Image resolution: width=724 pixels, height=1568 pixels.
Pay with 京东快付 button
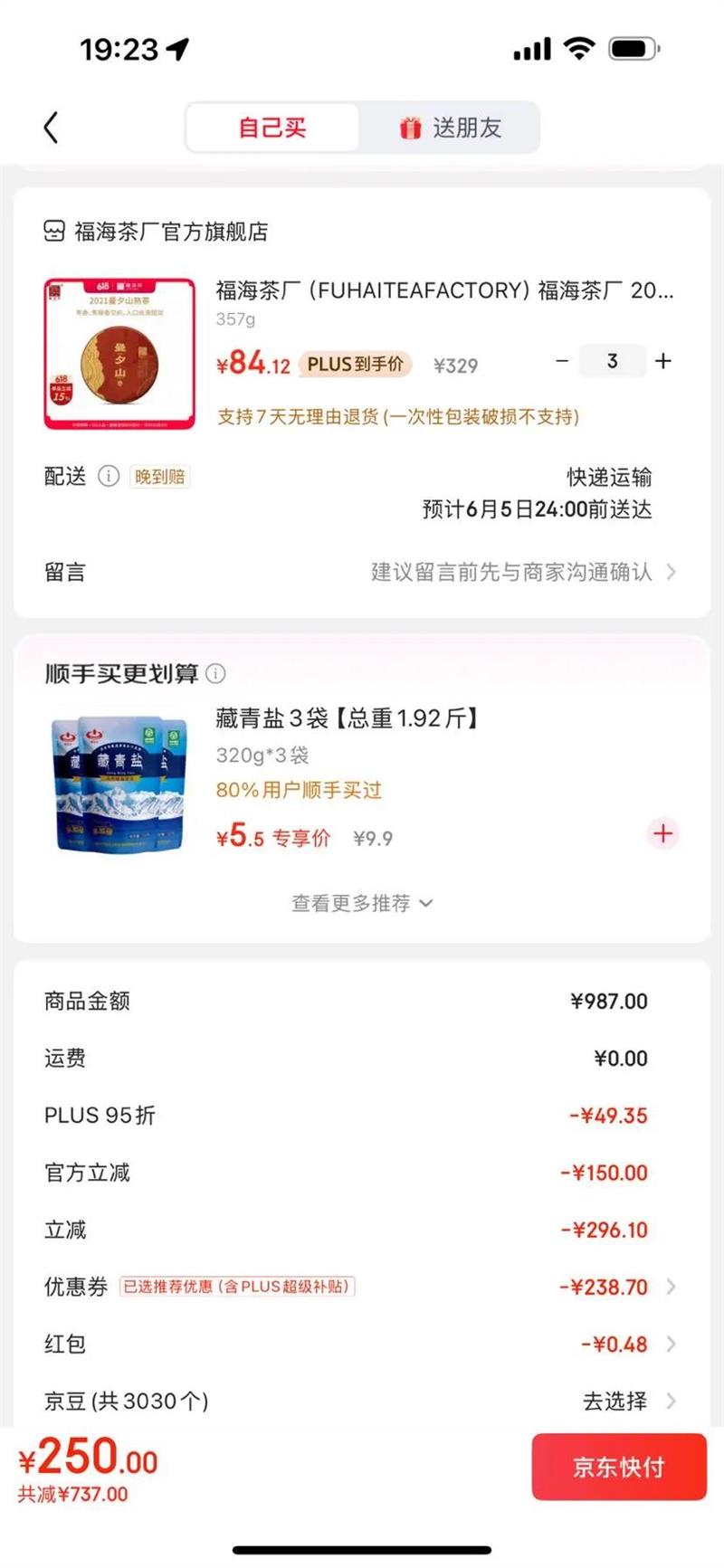pyautogui.click(x=619, y=1466)
